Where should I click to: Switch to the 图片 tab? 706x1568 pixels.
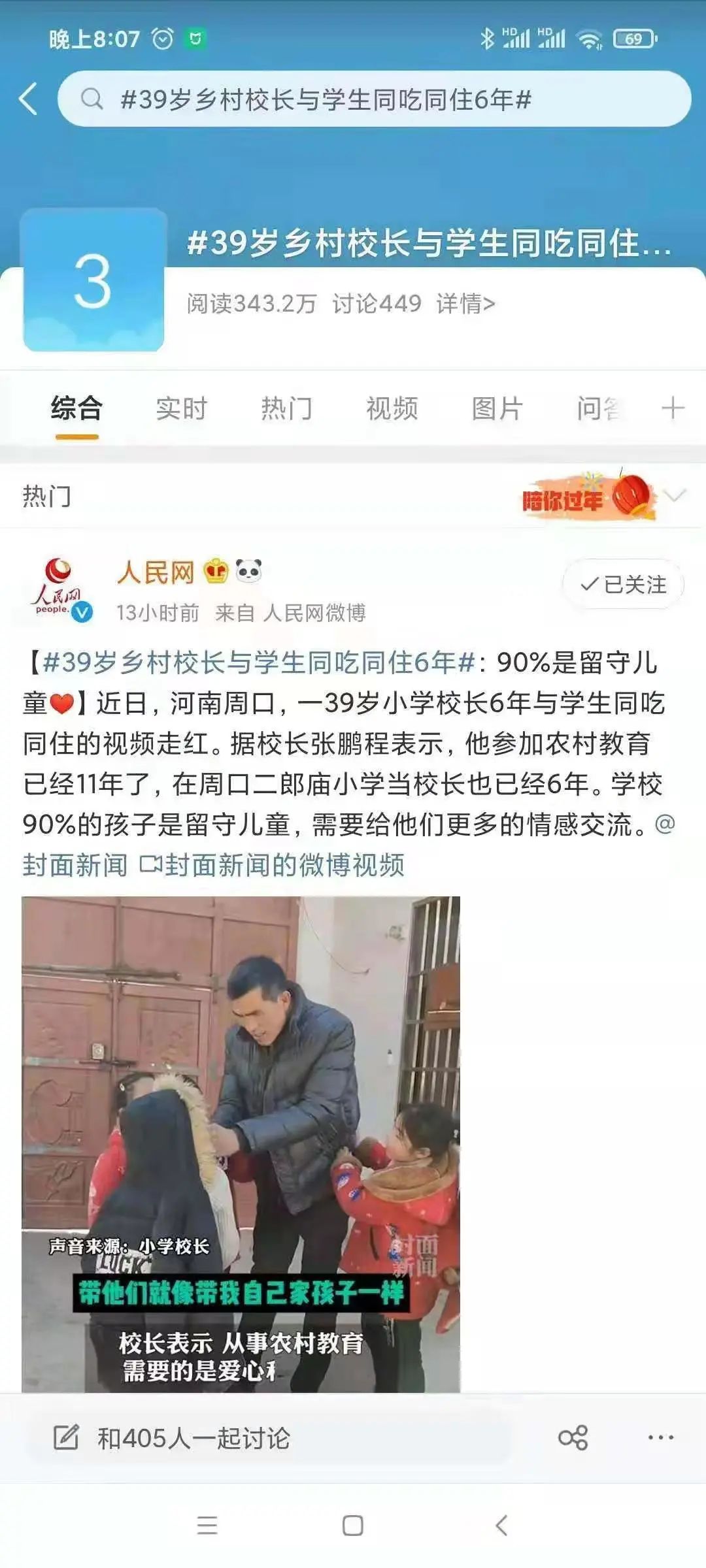coord(497,408)
